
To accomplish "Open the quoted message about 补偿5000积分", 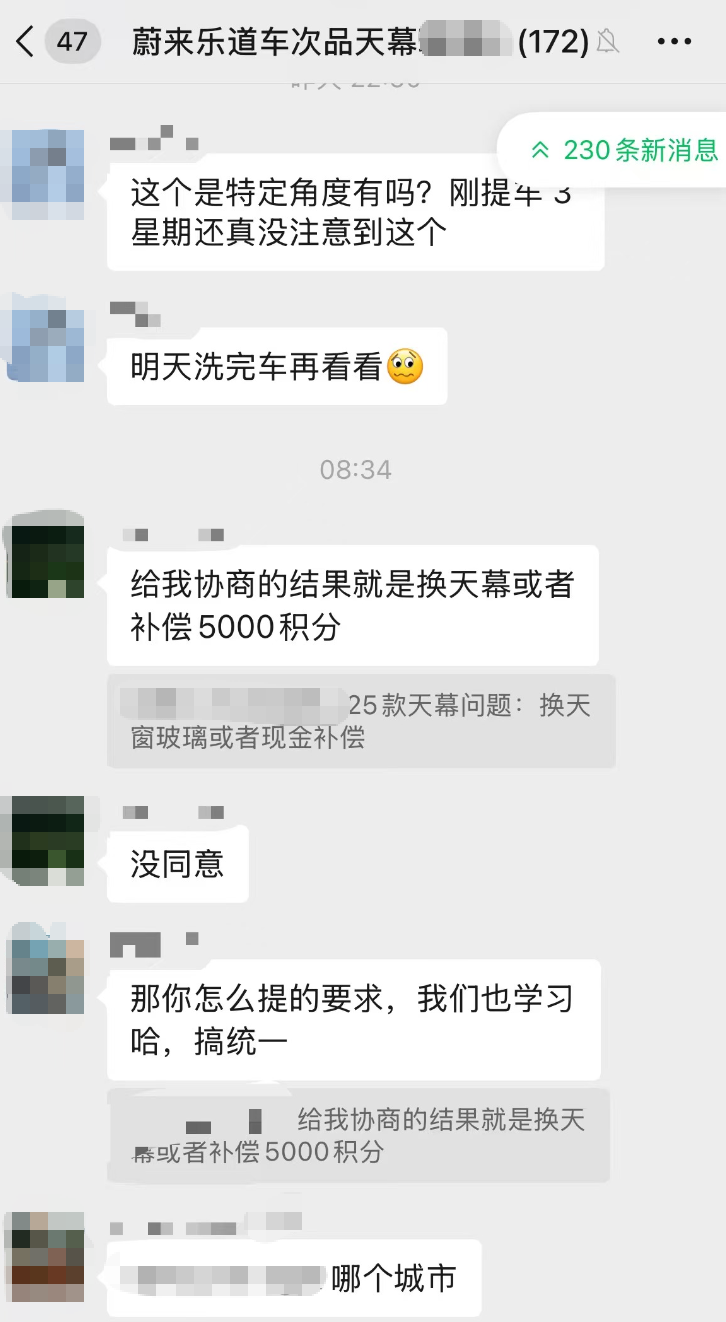I will click(x=358, y=1135).
